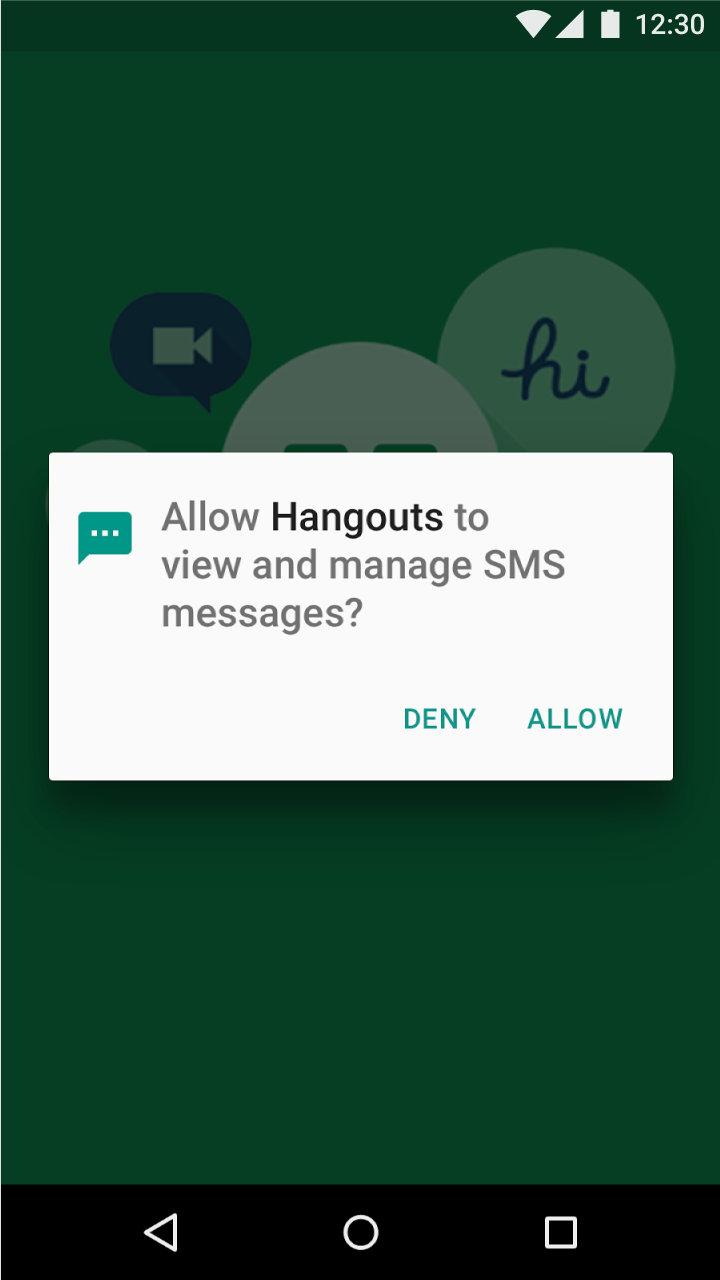Return to the home screen
Screen dimensions: 720x1280
click(x=360, y=1232)
